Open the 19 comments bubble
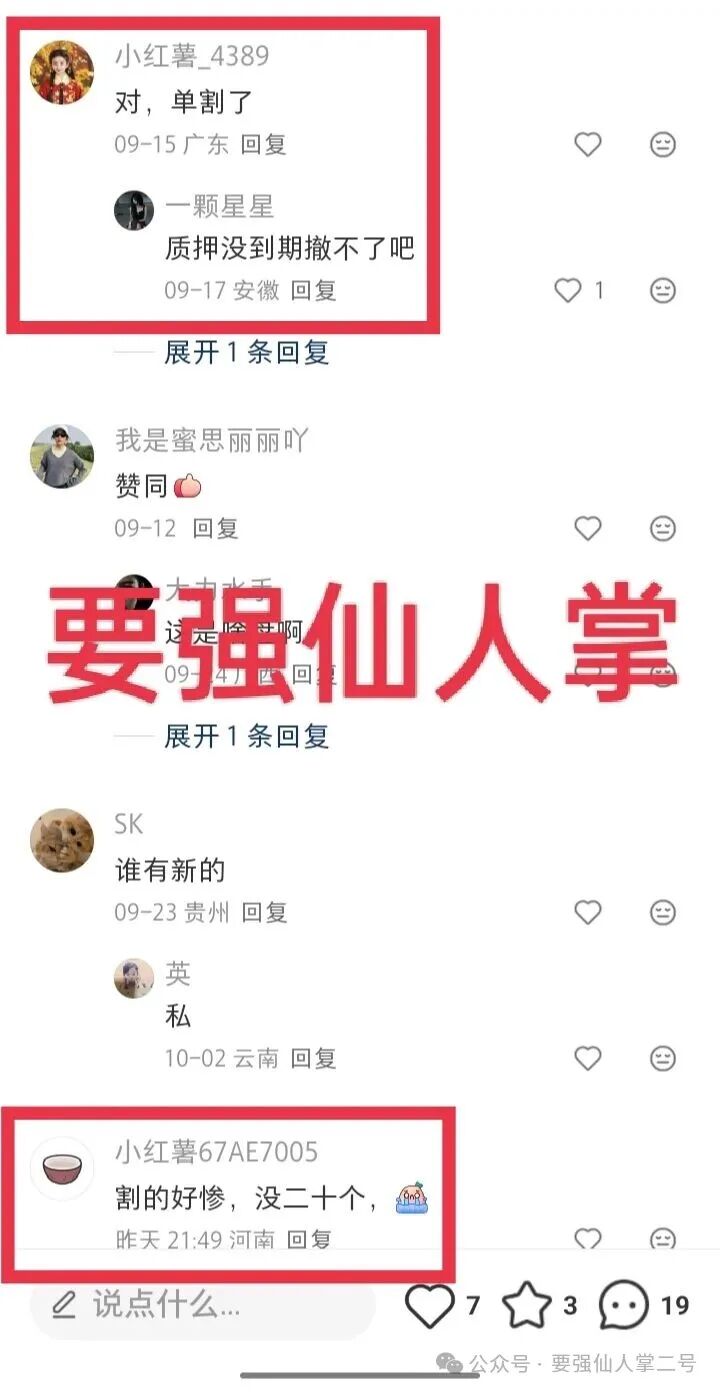 click(624, 1305)
